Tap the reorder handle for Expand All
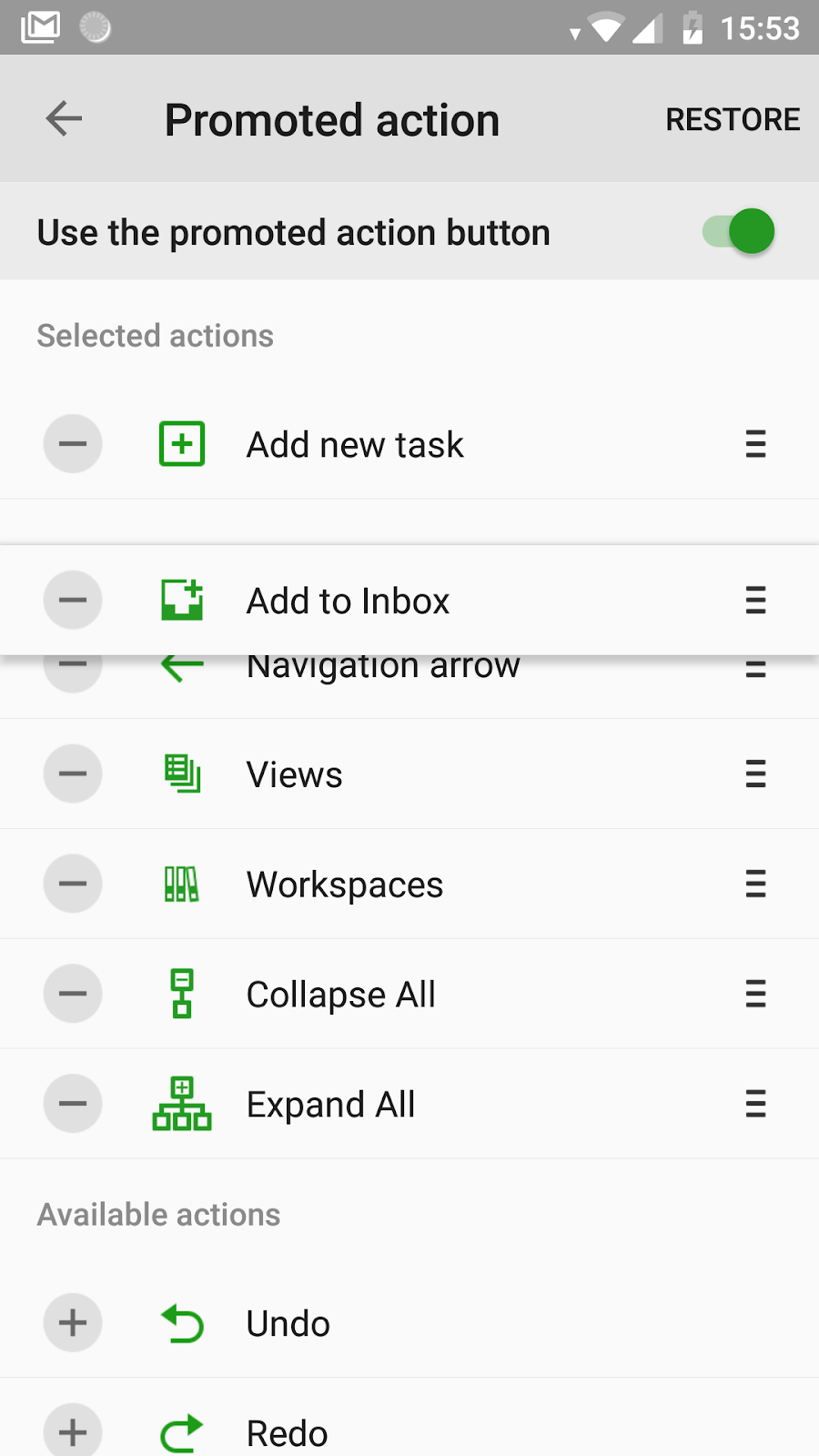The height and width of the screenshot is (1456, 819). coord(755,1104)
